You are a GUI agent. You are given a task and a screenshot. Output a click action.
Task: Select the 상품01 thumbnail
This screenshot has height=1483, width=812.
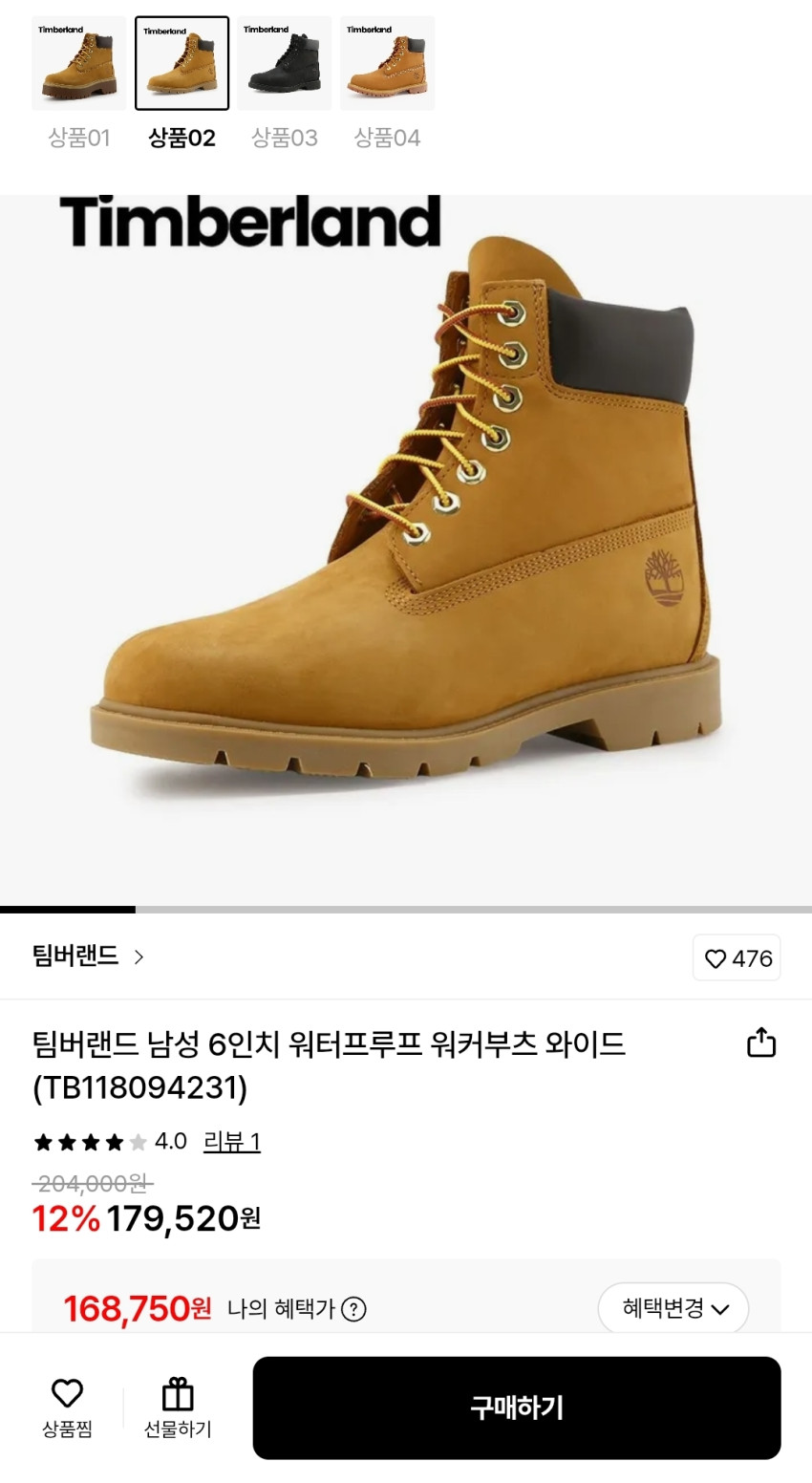pos(79,64)
